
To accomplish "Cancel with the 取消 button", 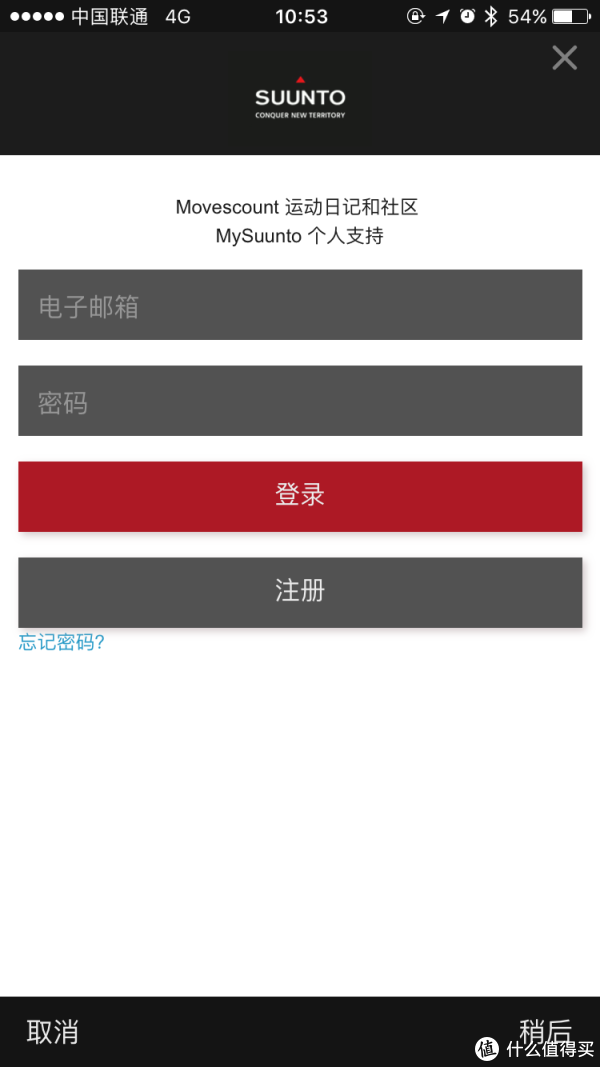I will (52, 1032).
